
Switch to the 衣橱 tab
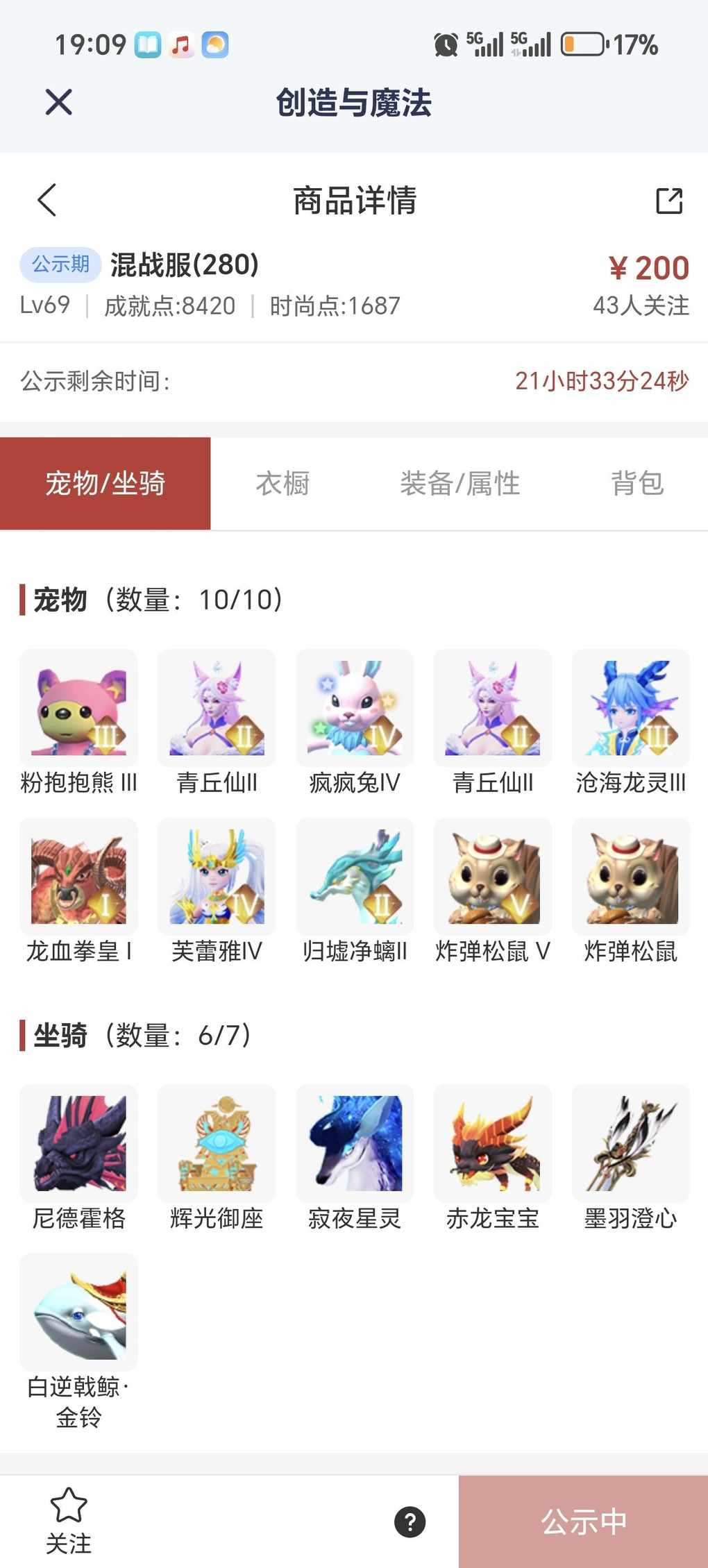[x=283, y=484]
